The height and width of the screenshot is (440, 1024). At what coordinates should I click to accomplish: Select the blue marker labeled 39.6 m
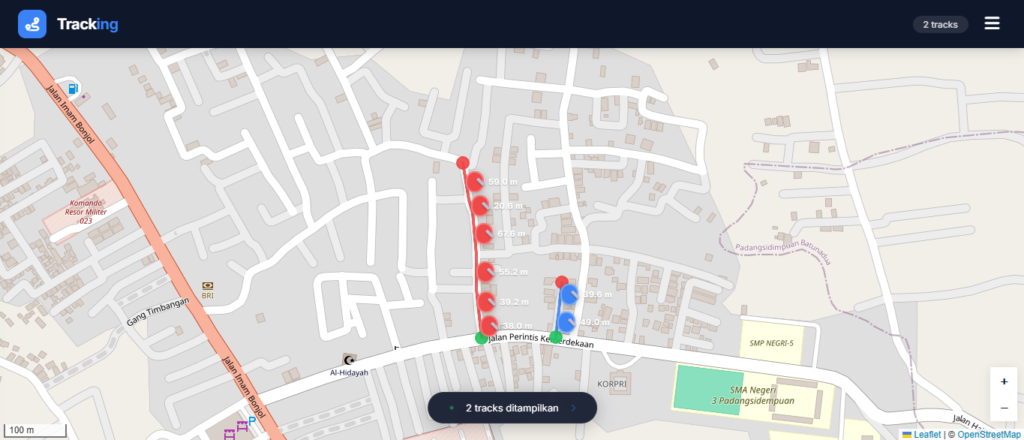pos(569,294)
